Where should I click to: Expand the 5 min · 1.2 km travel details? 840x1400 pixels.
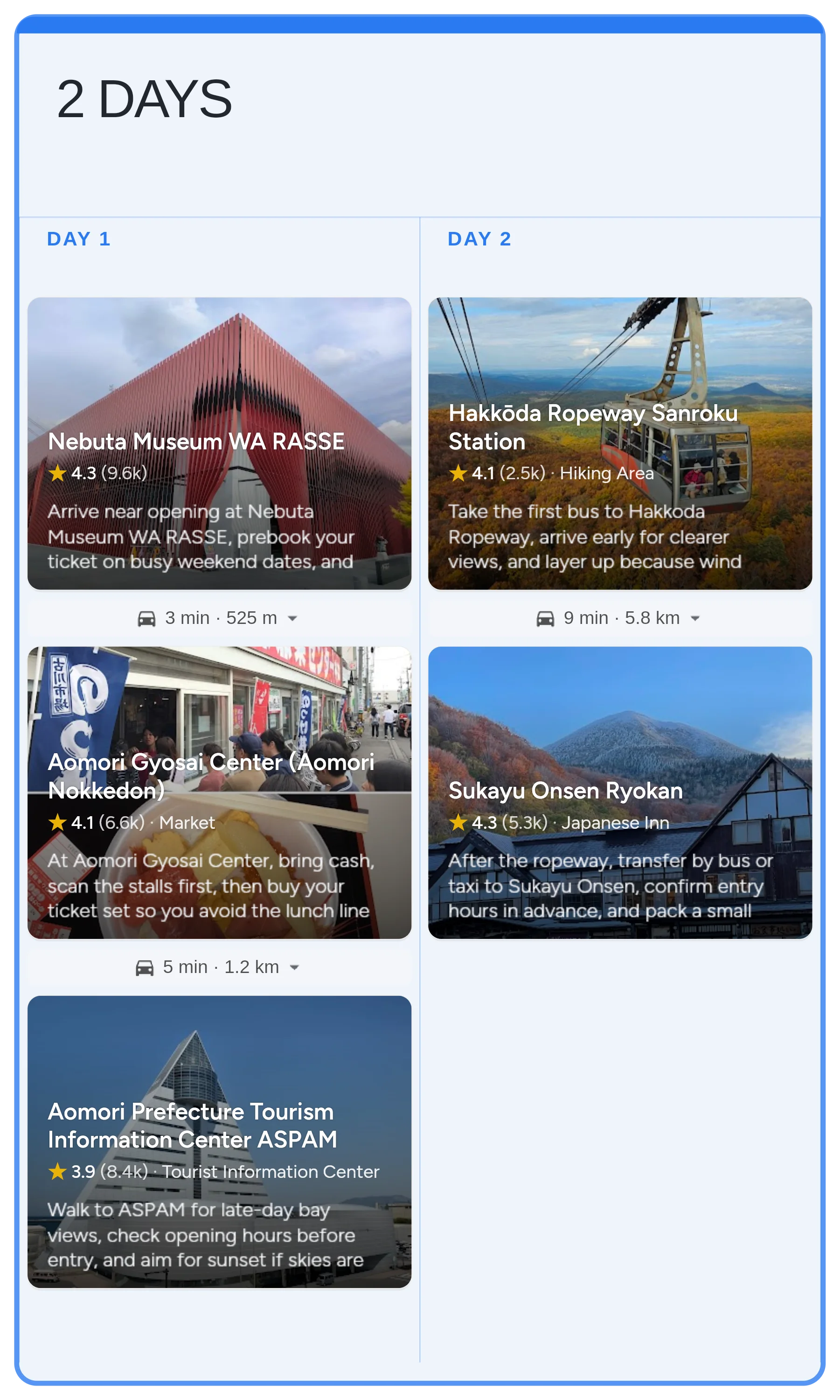[x=294, y=967]
